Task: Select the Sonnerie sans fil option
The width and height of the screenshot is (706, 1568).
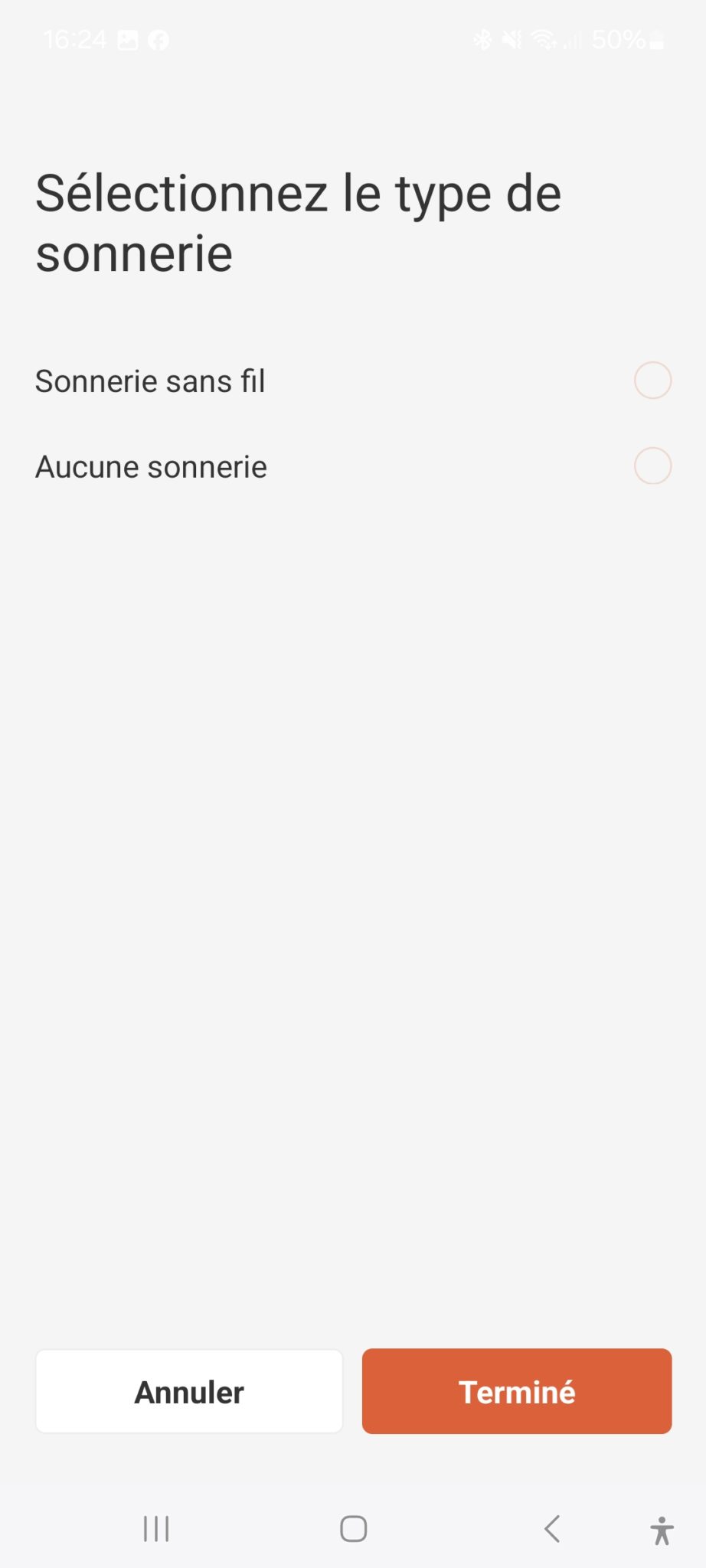Action: click(x=353, y=381)
